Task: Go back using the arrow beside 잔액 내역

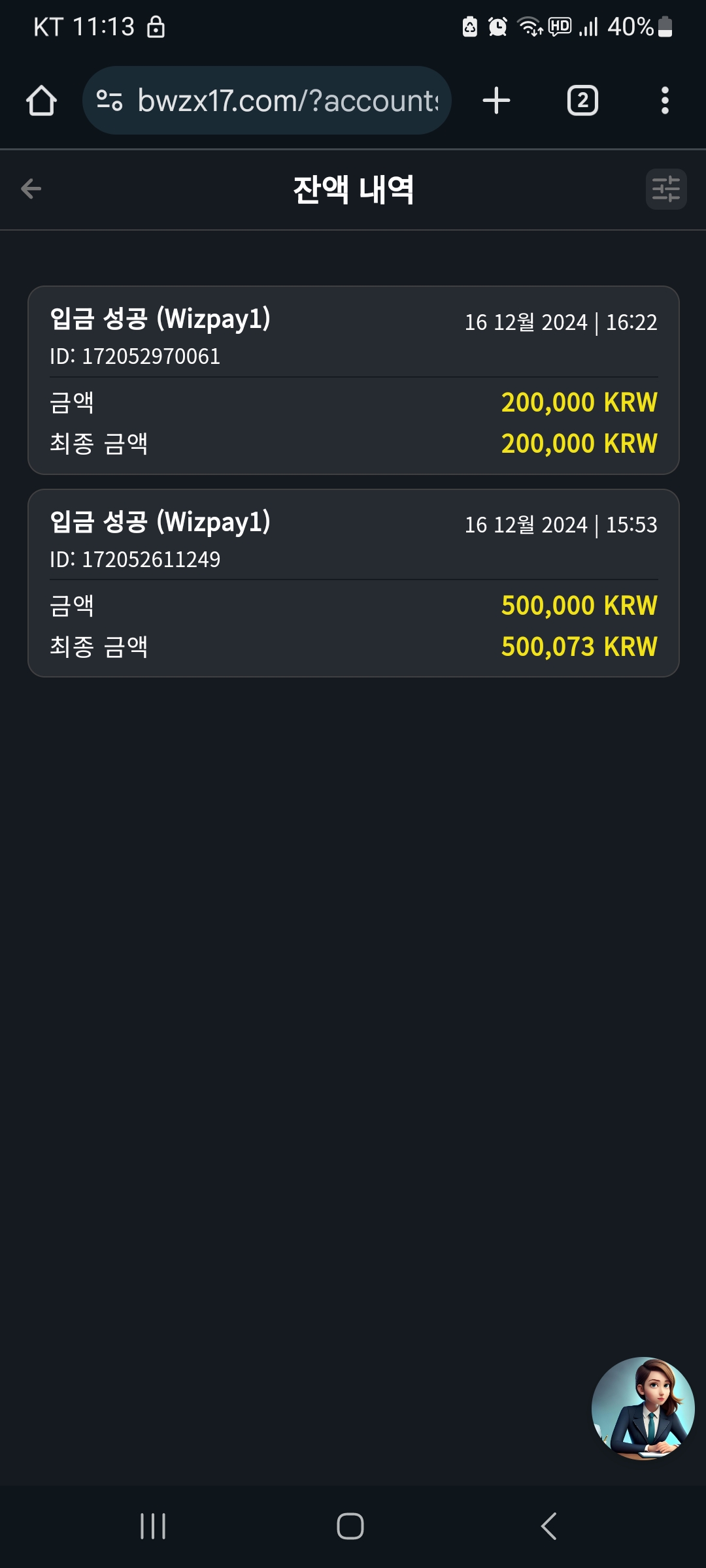Action: tap(31, 189)
